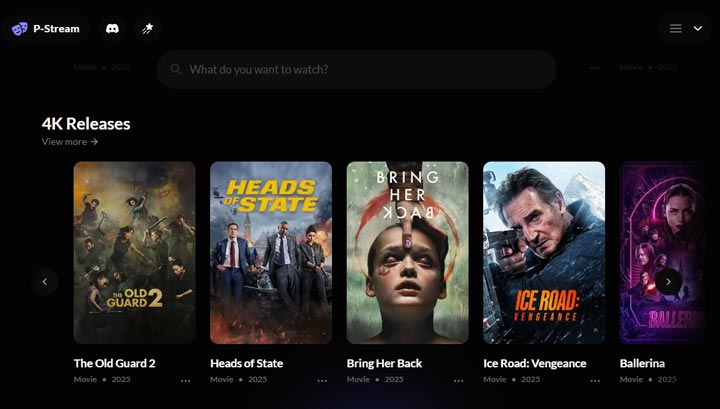Image resolution: width=720 pixels, height=409 pixels.
Task: Open more options for The Old Guard 2
Action: coord(186,380)
